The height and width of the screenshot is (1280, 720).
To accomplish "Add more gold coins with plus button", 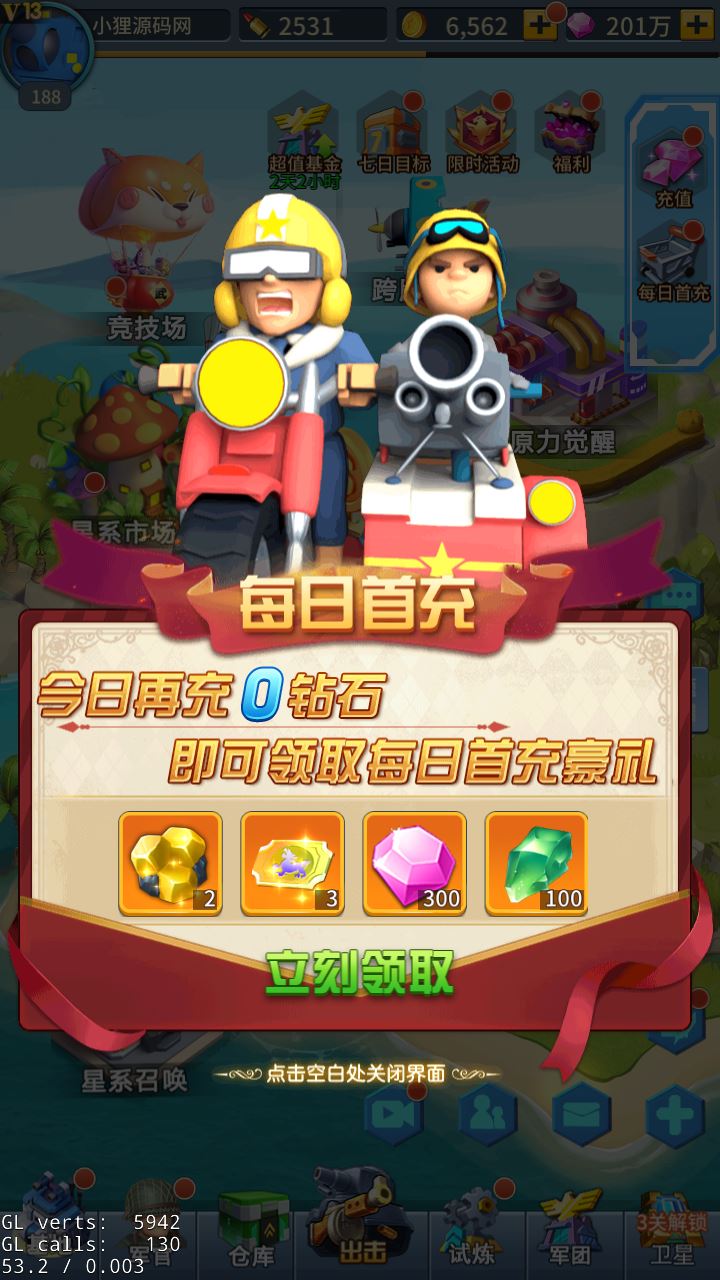I will coord(540,25).
